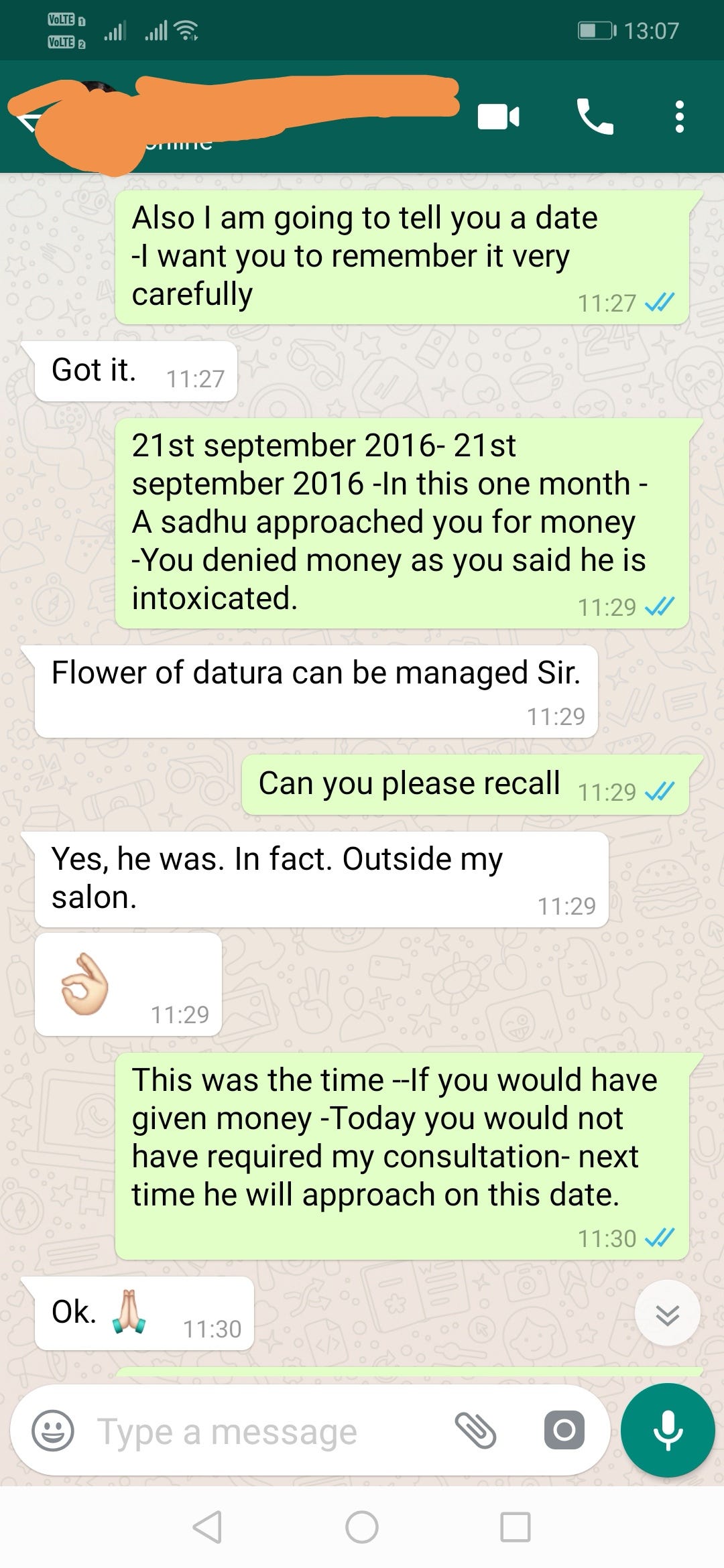Tap the paperclip attach icon
This screenshot has width=724, height=1568.
point(475,1431)
